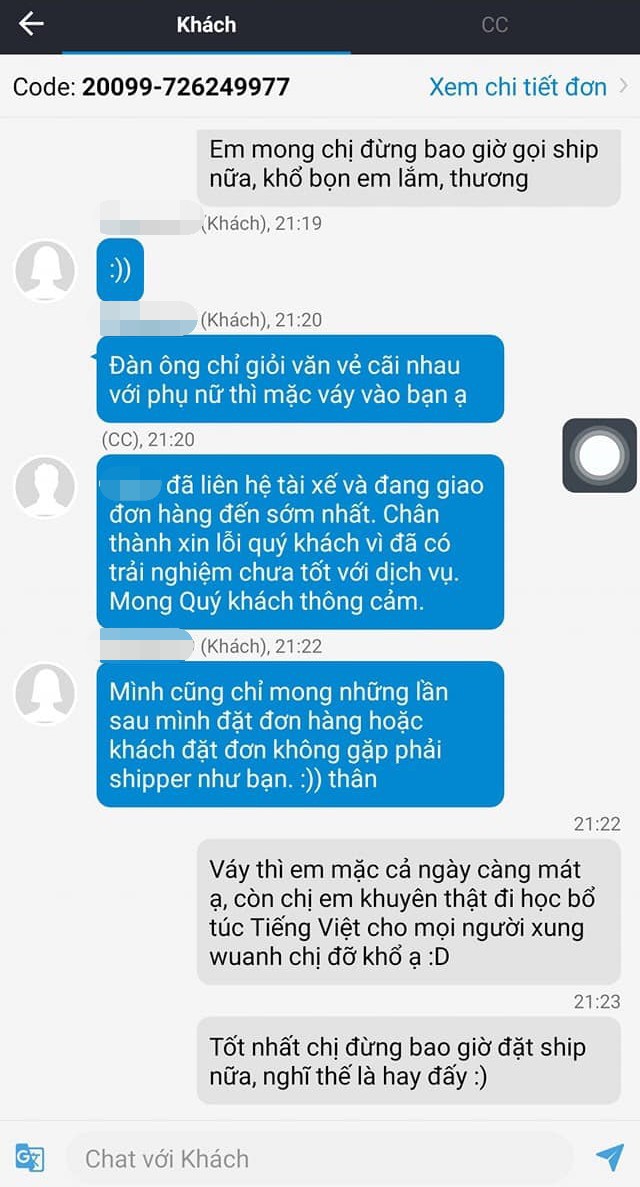
Task: Focus the Chat với Khách input field
Action: pos(320,1158)
